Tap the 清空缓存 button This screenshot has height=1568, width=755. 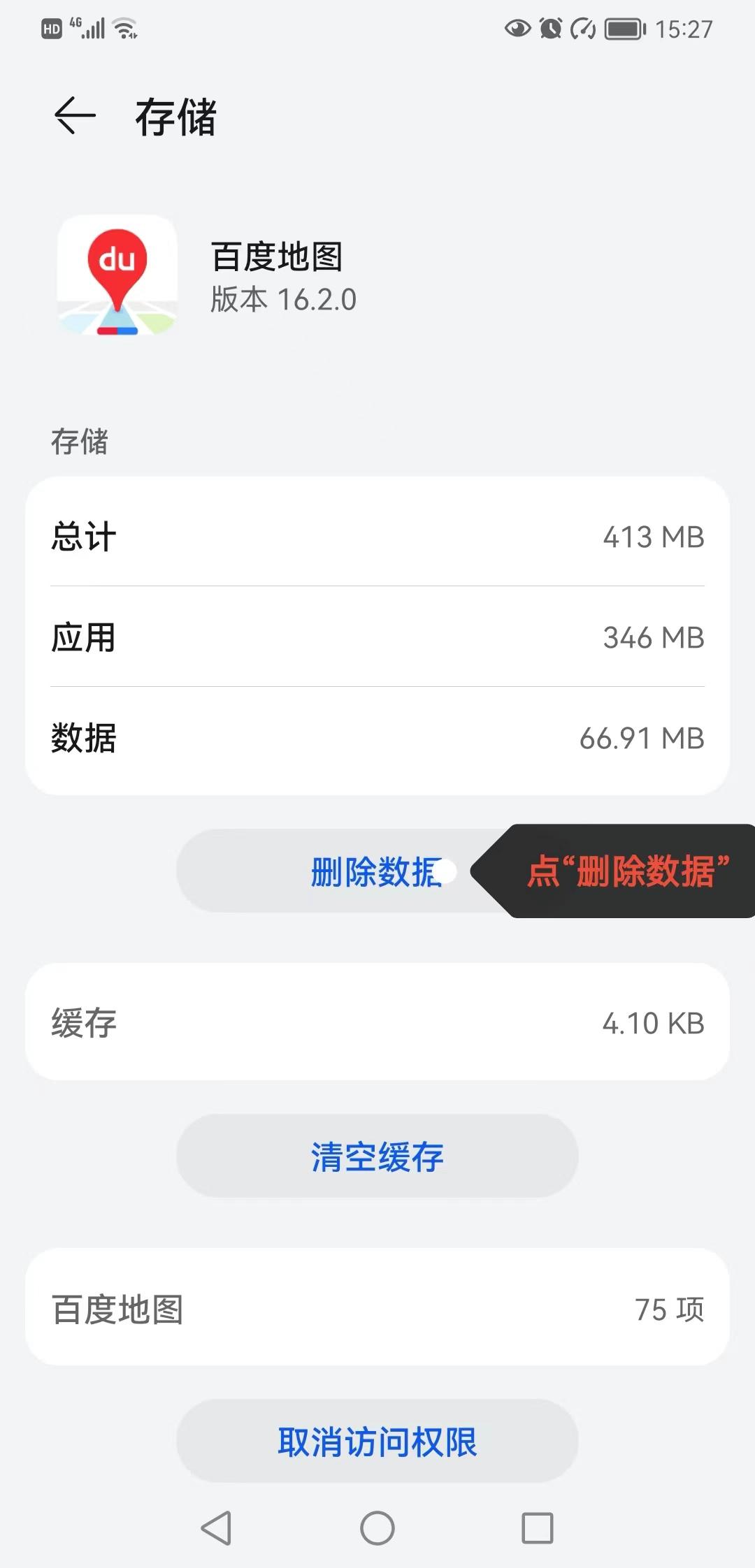[x=377, y=1156]
